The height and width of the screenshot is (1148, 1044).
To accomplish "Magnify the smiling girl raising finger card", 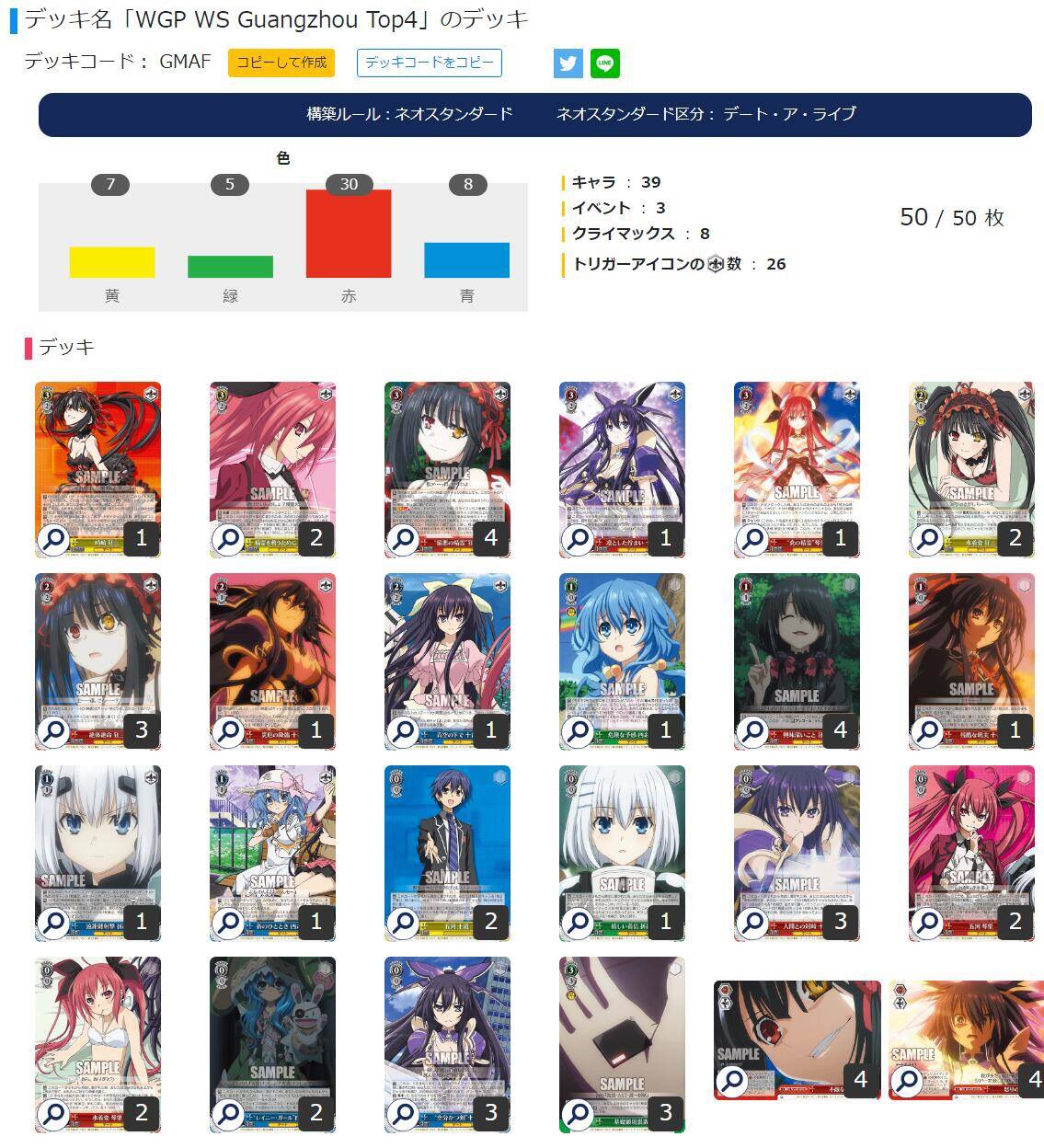I will coord(753,730).
